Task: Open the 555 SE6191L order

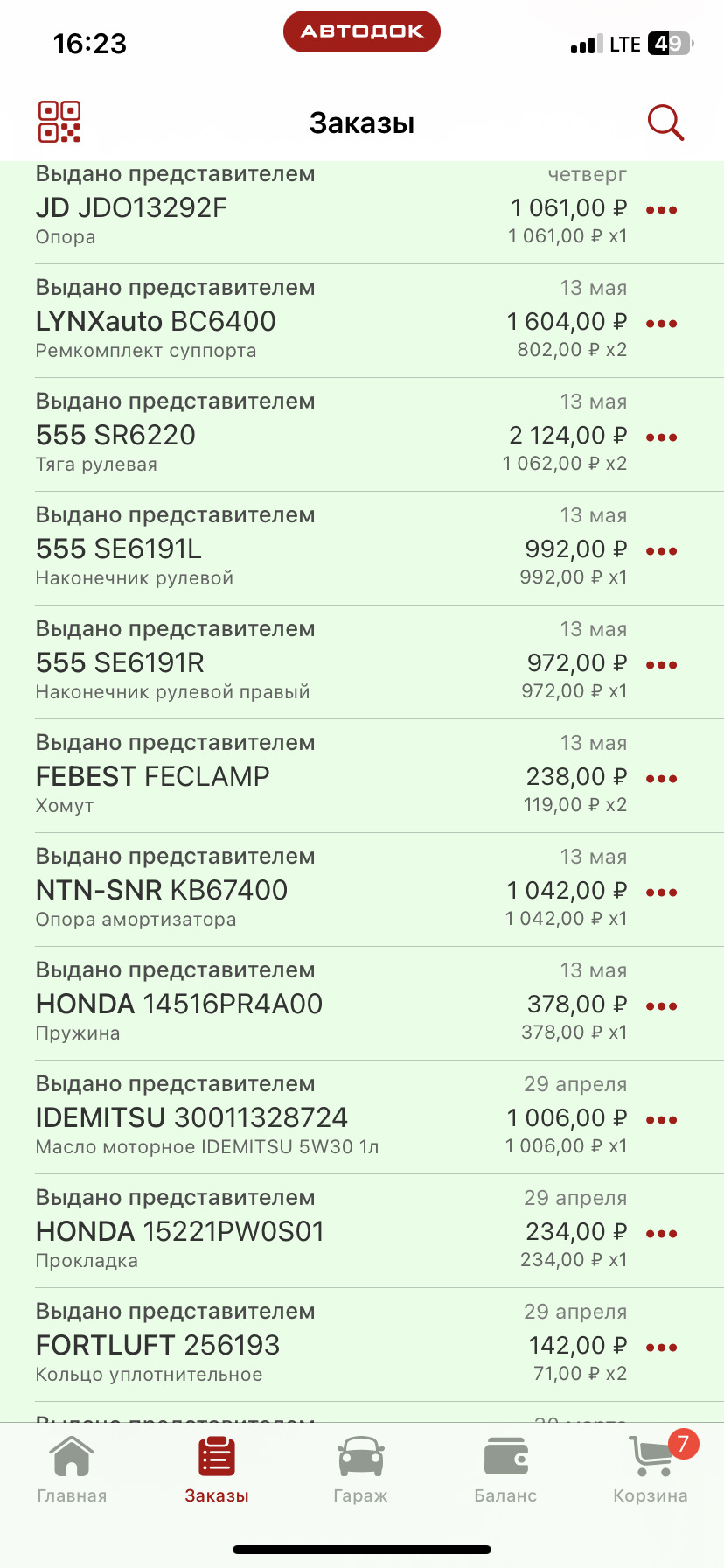Action: click(262, 549)
